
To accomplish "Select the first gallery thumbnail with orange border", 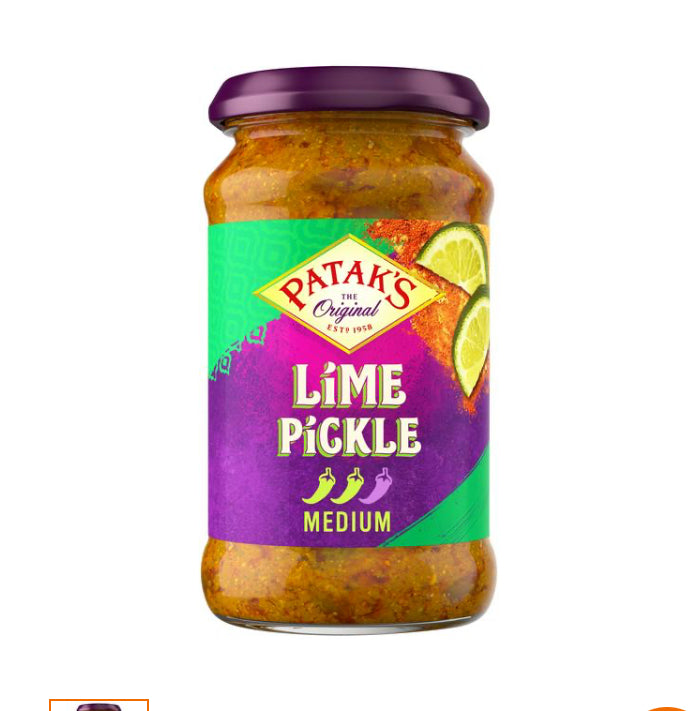I will (99, 705).
